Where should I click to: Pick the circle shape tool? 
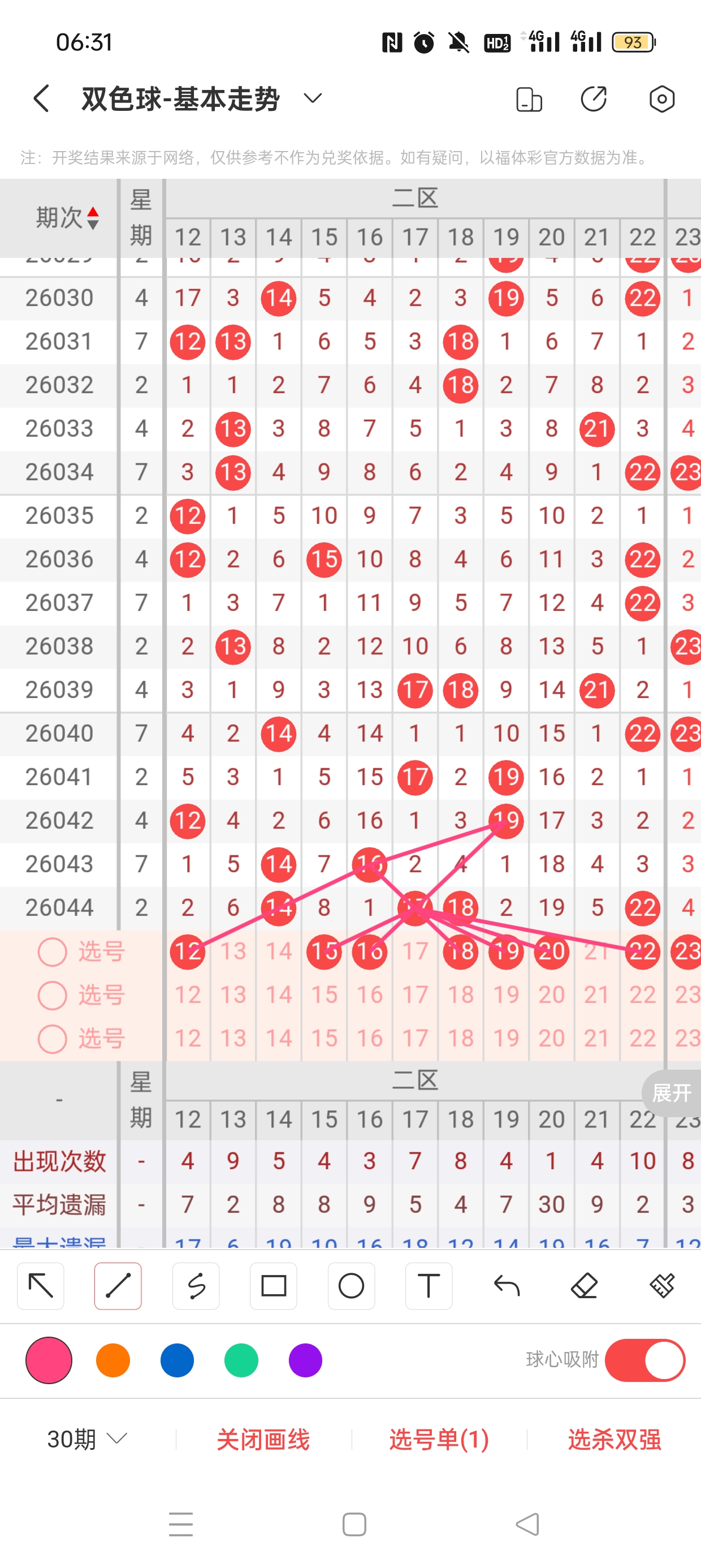point(351,1286)
